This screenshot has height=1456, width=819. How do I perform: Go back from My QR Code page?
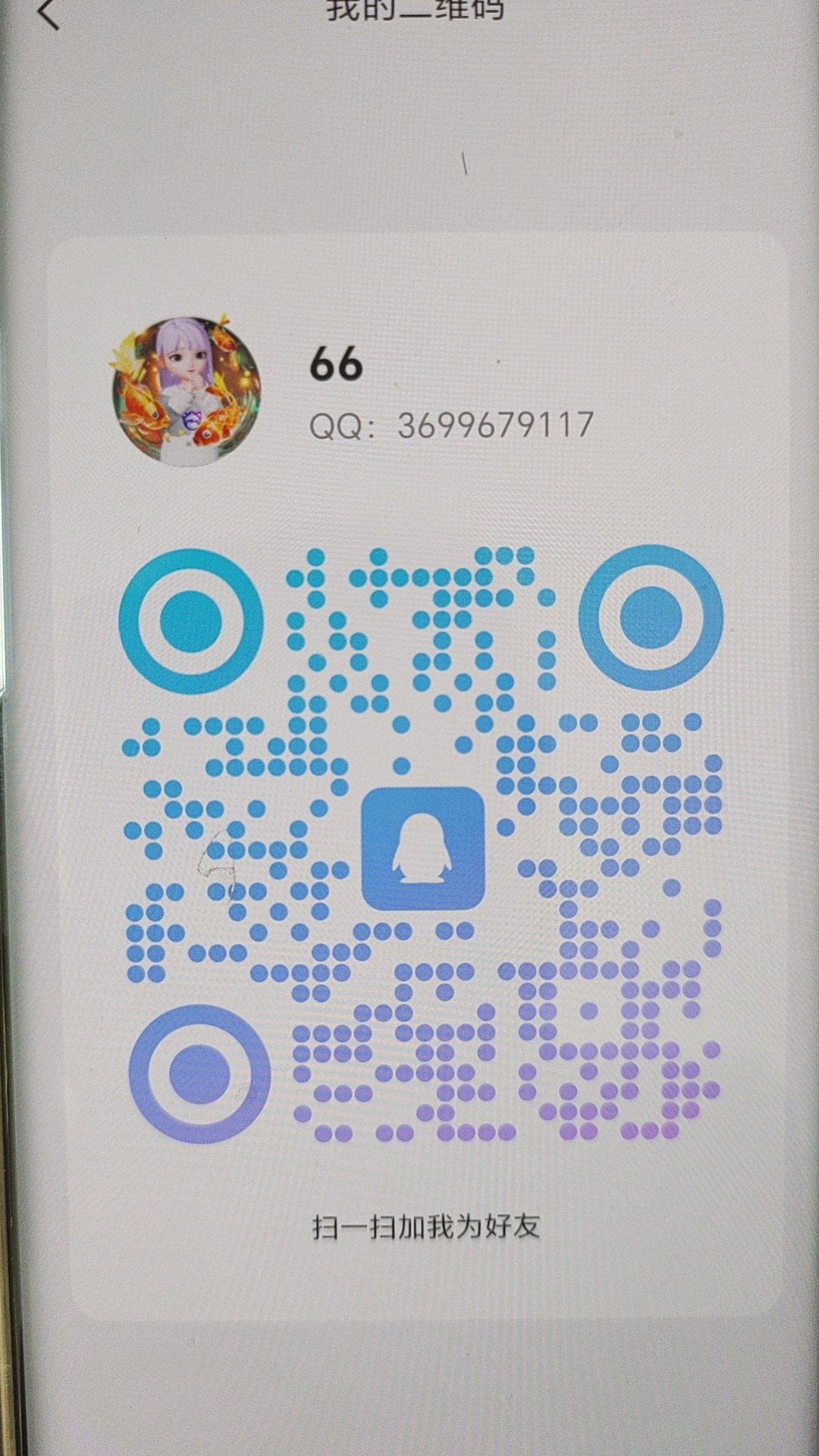point(48,14)
